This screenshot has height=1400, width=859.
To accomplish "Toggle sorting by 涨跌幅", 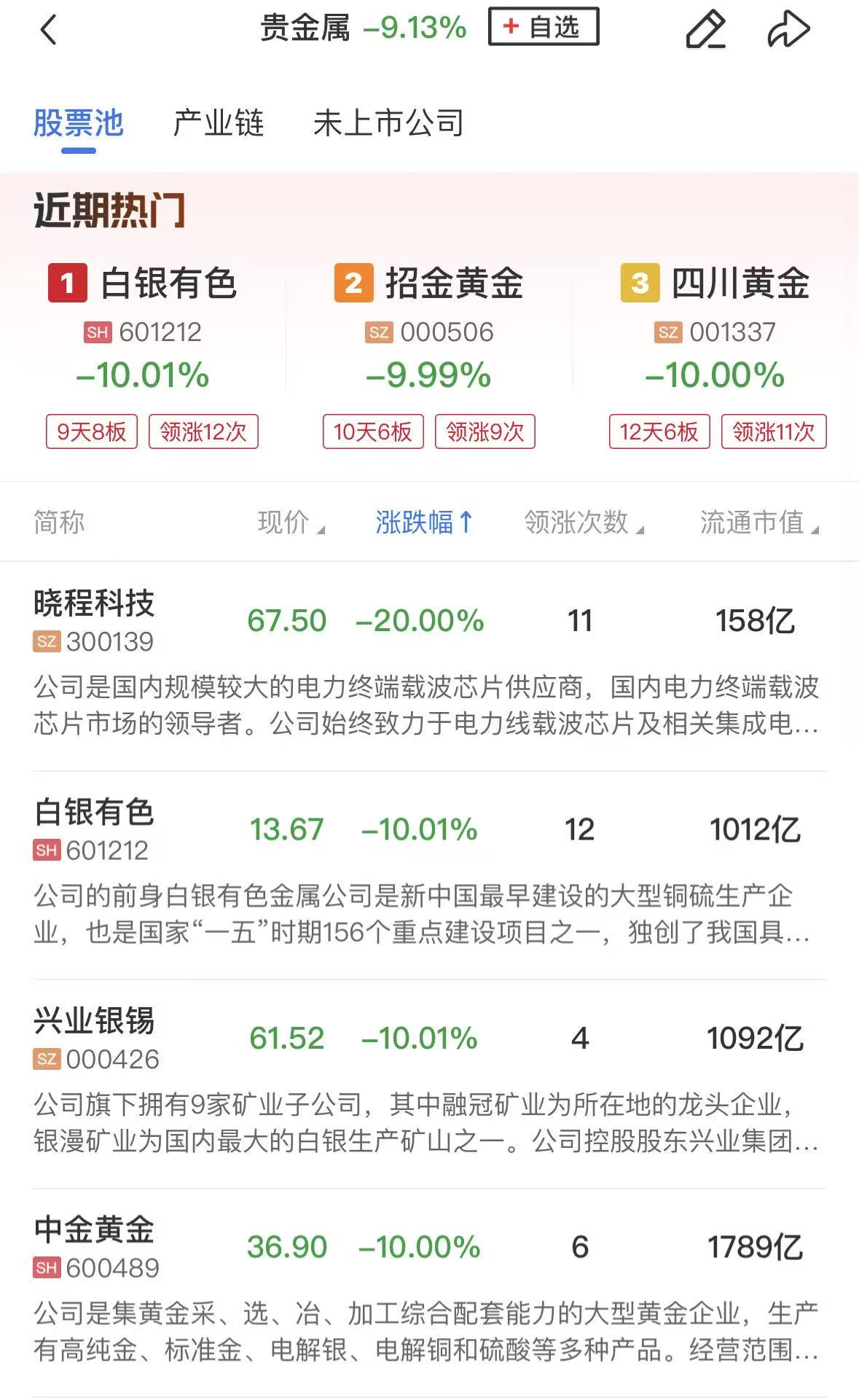I will pyautogui.click(x=424, y=523).
